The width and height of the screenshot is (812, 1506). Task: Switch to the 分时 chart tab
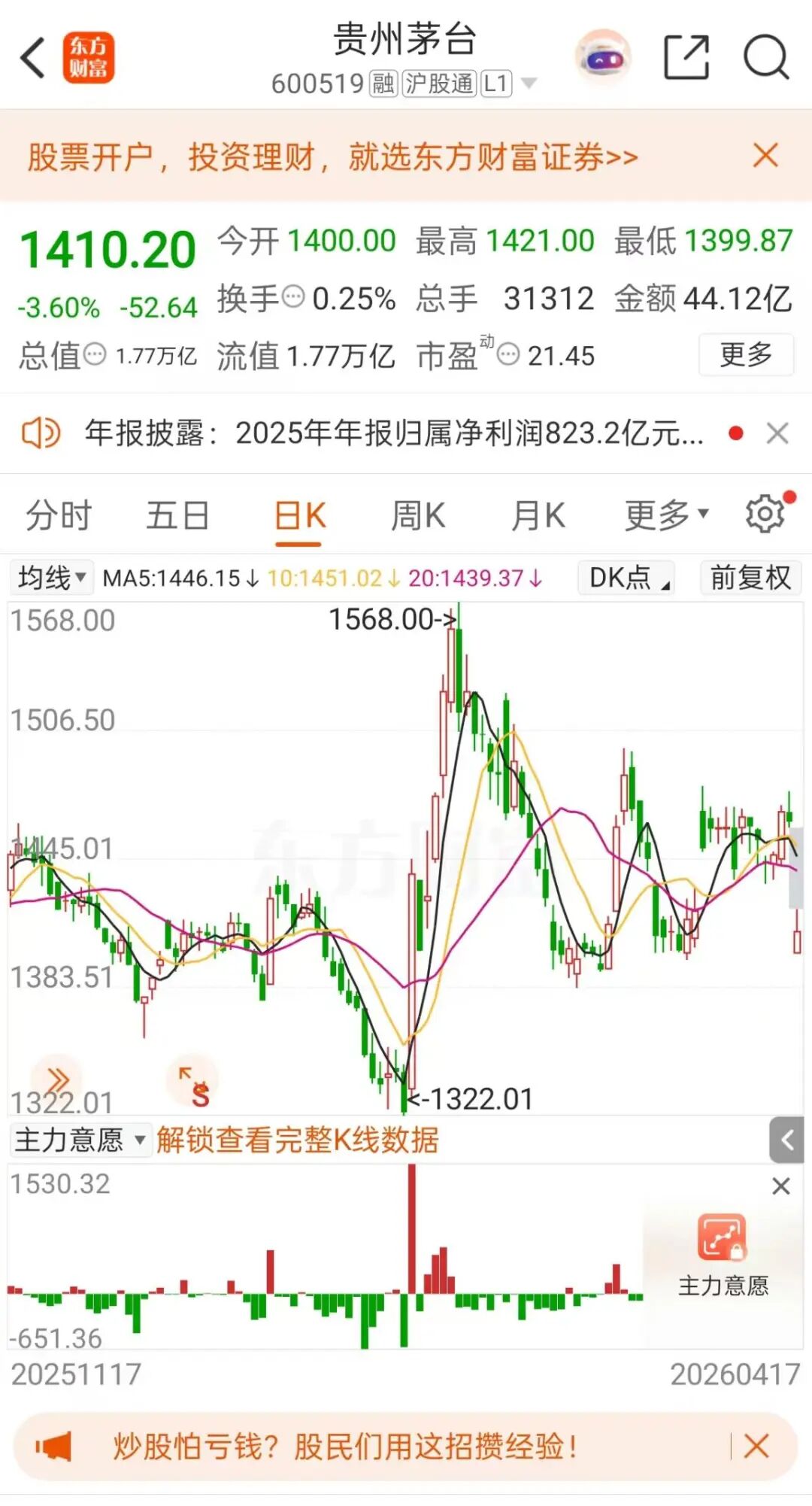[x=59, y=516]
